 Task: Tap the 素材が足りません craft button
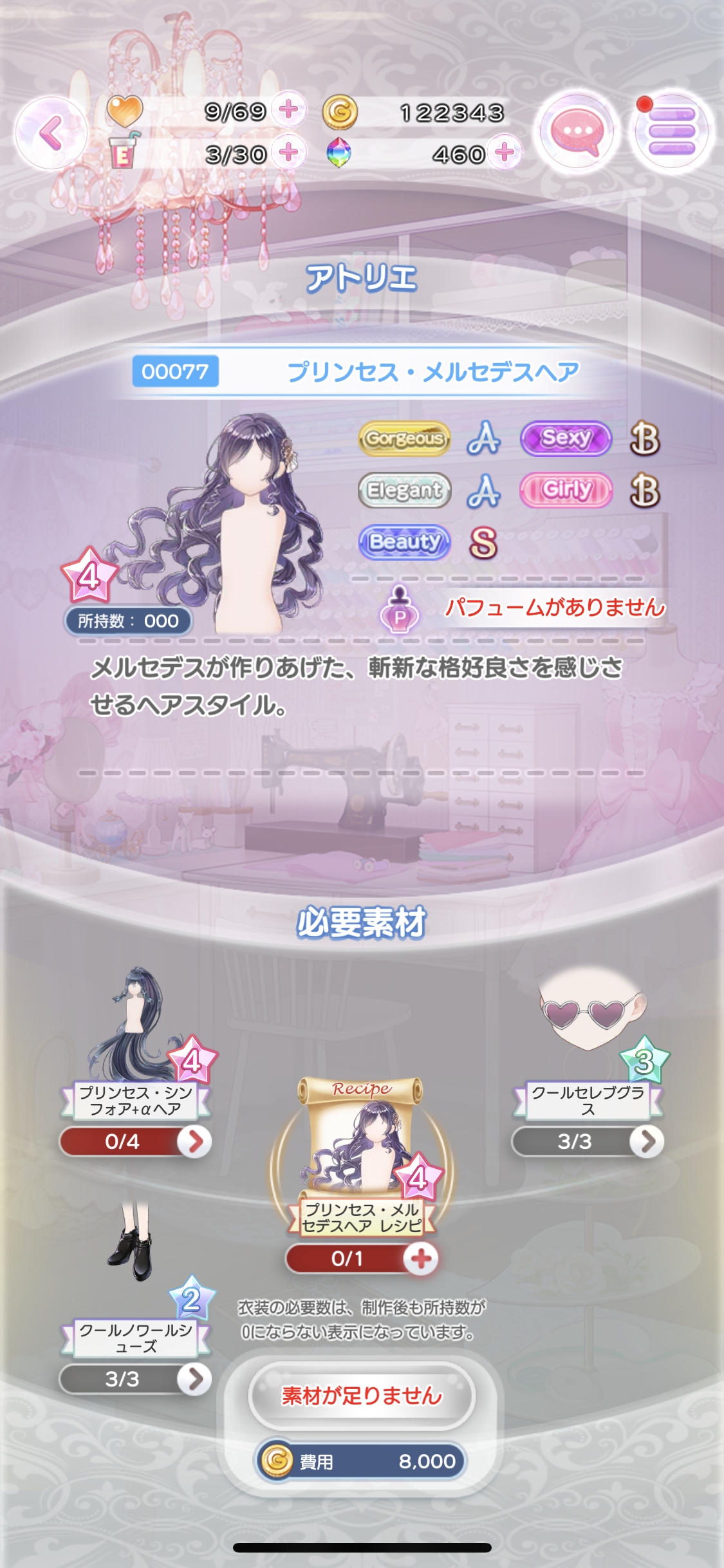[x=362, y=1395]
